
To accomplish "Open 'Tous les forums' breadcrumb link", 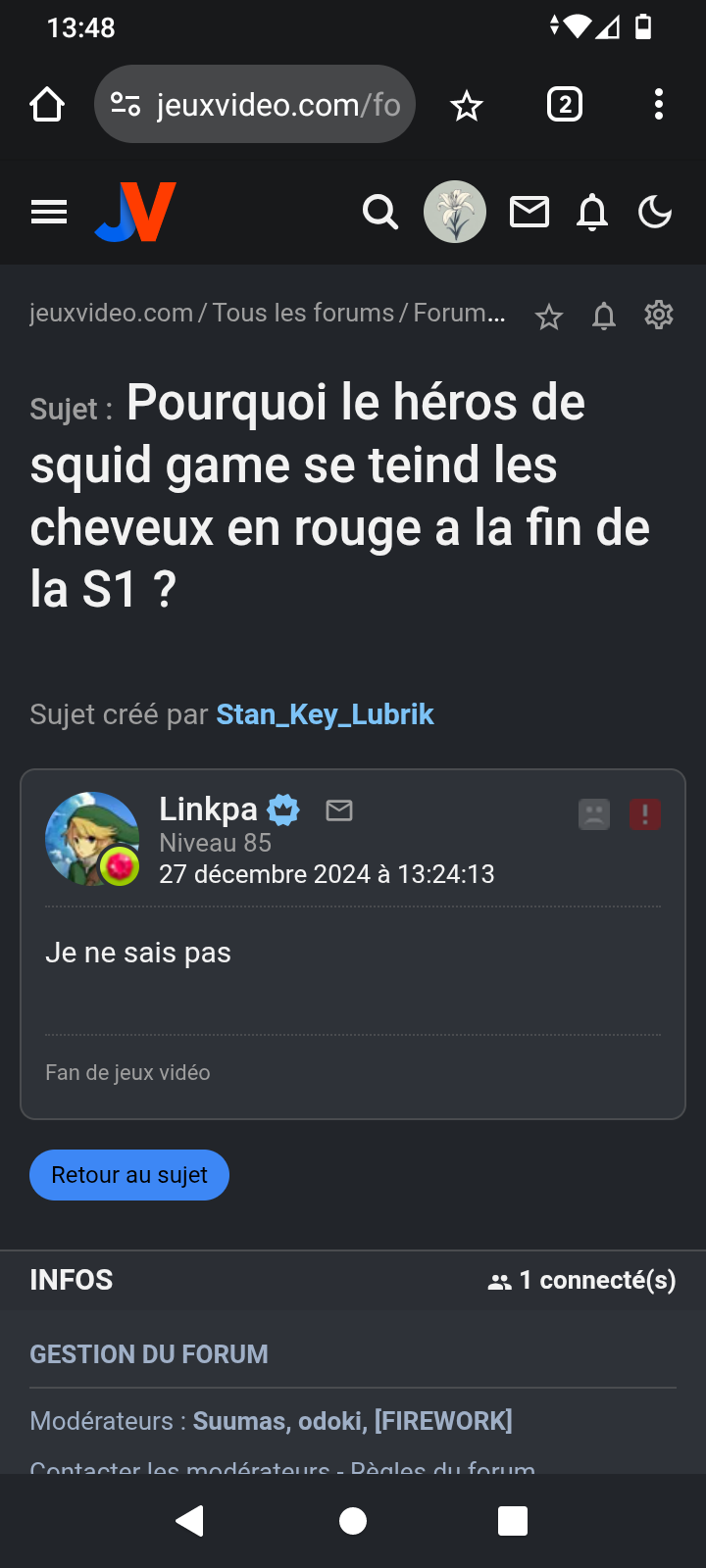I will click(303, 313).
